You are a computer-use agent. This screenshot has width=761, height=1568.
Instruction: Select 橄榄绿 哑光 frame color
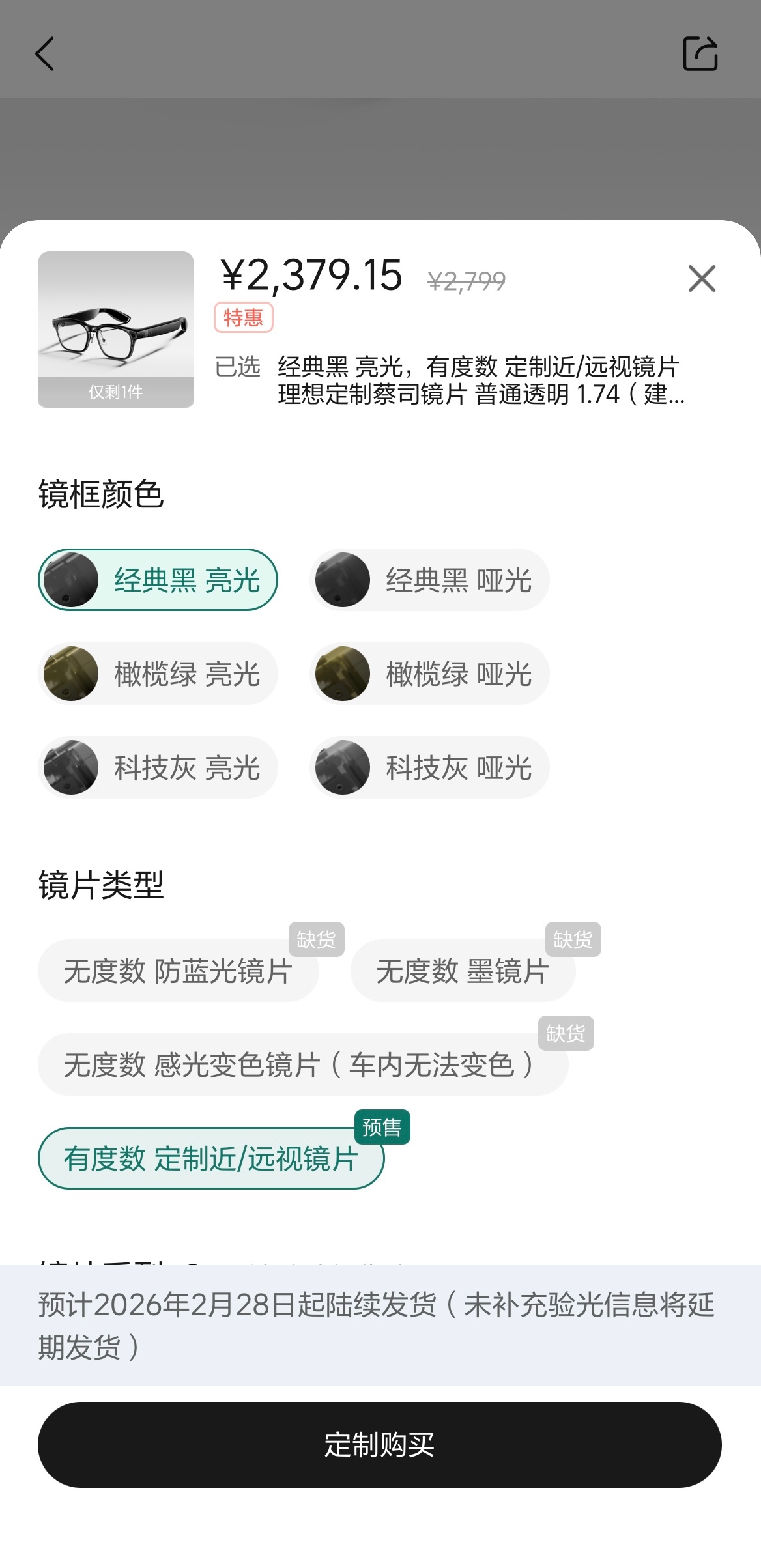click(x=429, y=674)
